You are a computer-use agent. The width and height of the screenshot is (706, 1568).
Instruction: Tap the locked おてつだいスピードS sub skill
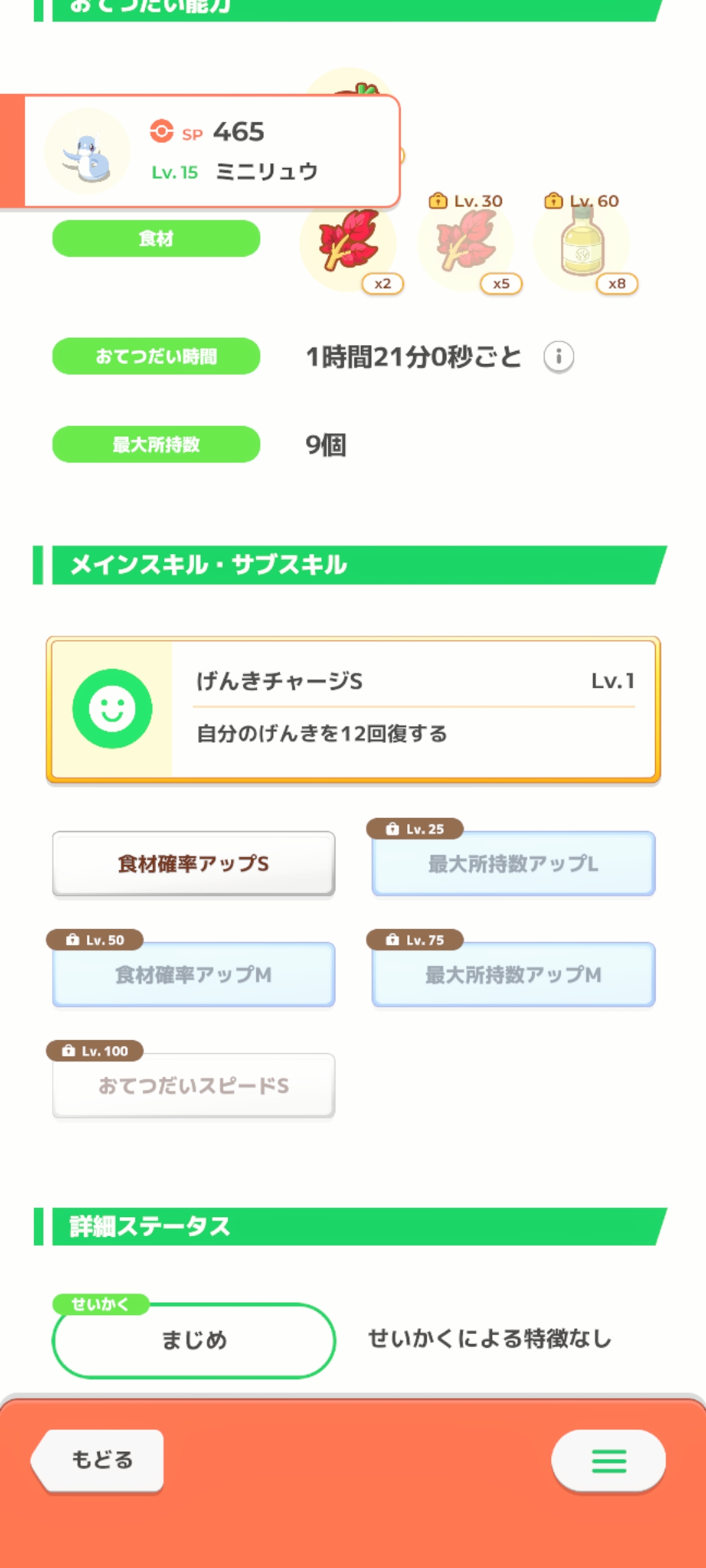[x=193, y=1086]
